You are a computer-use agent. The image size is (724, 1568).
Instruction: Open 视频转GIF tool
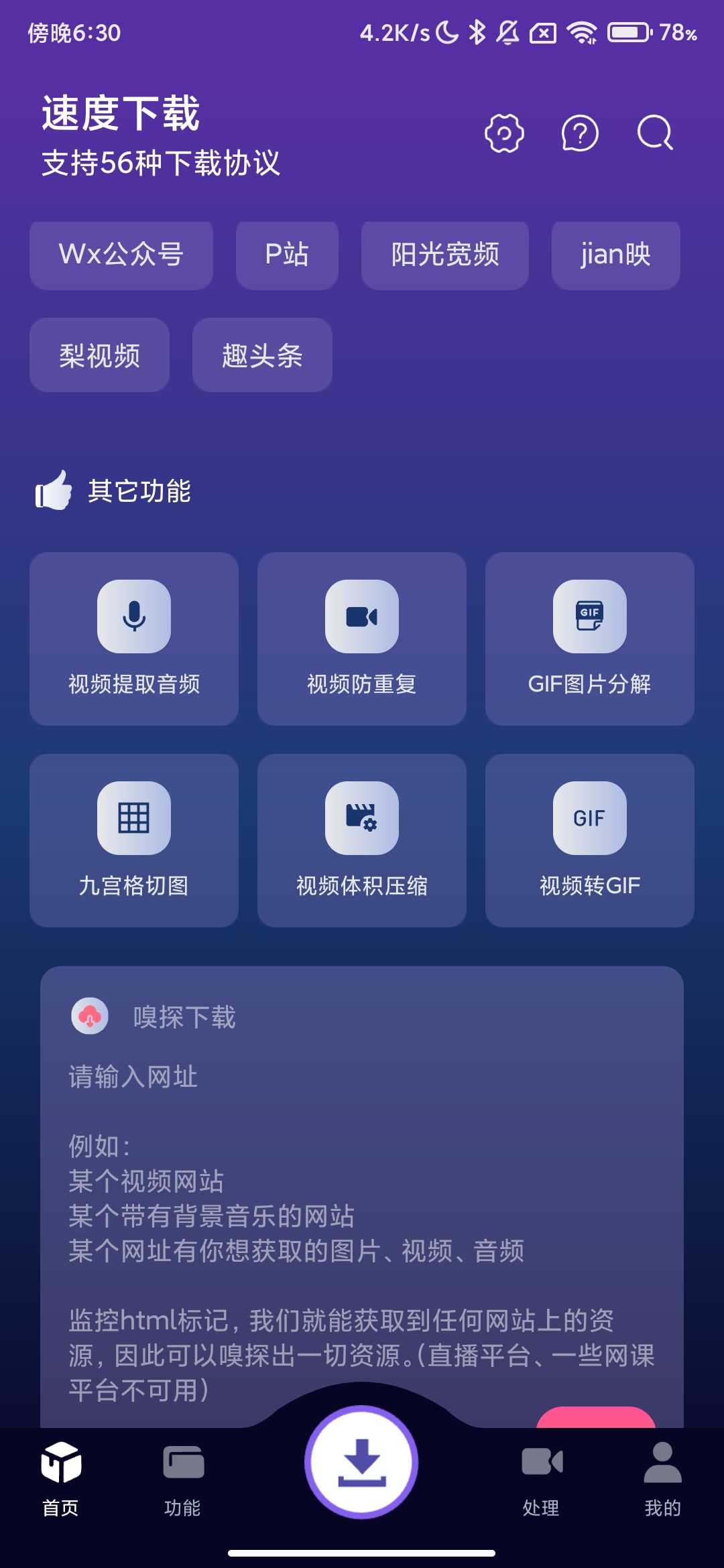point(590,840)
